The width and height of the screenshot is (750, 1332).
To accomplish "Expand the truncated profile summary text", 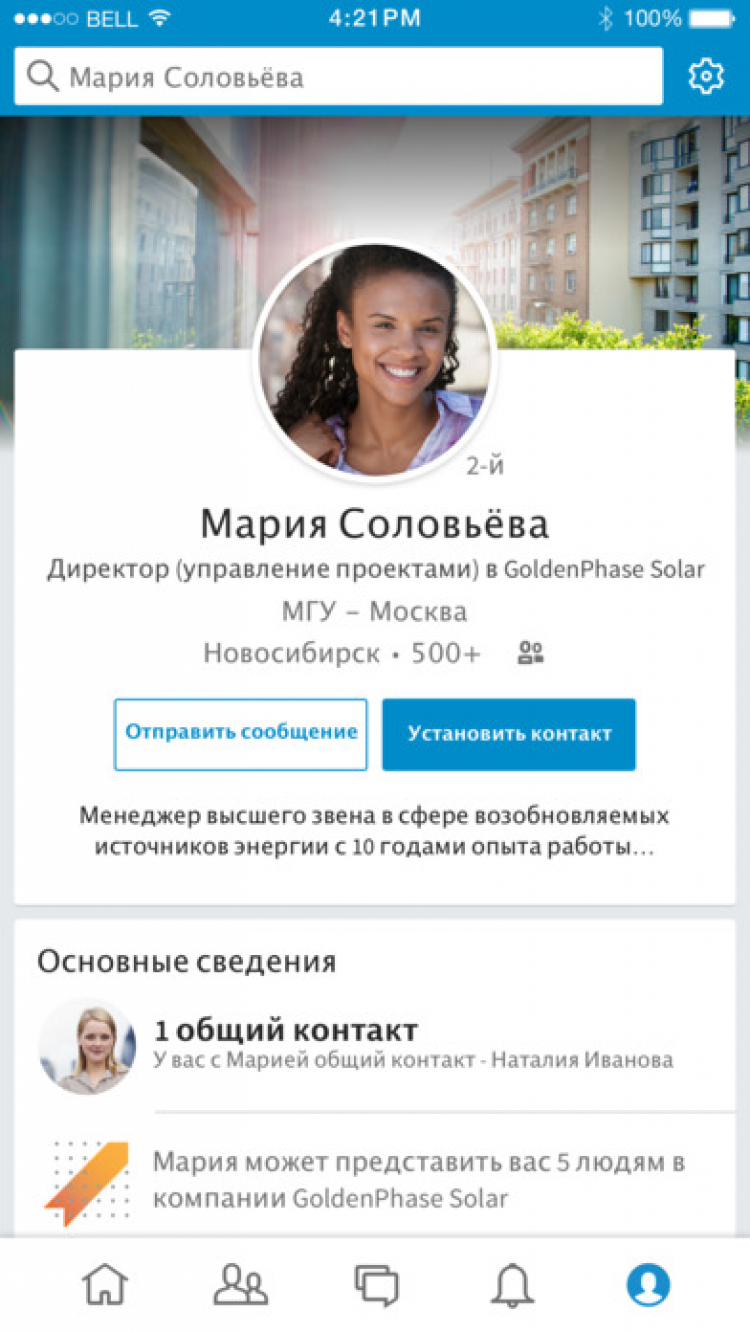I will [x=374, y=832].
